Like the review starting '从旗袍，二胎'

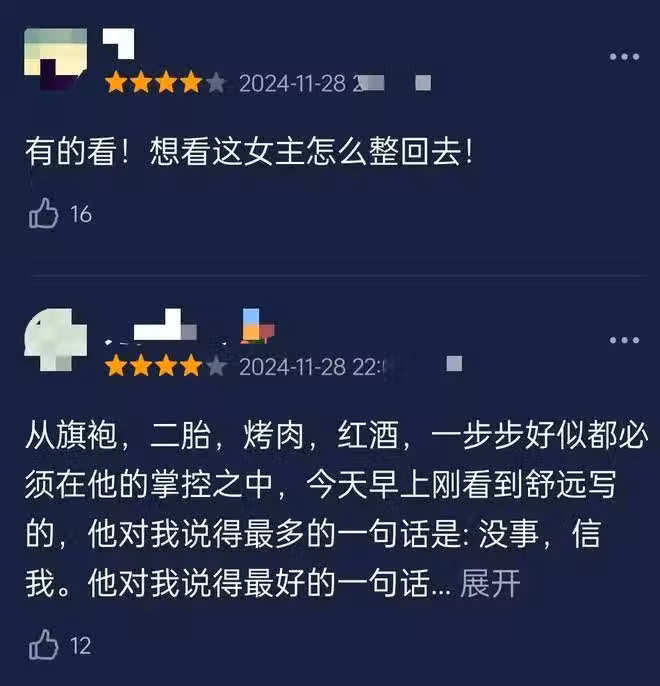44,645
